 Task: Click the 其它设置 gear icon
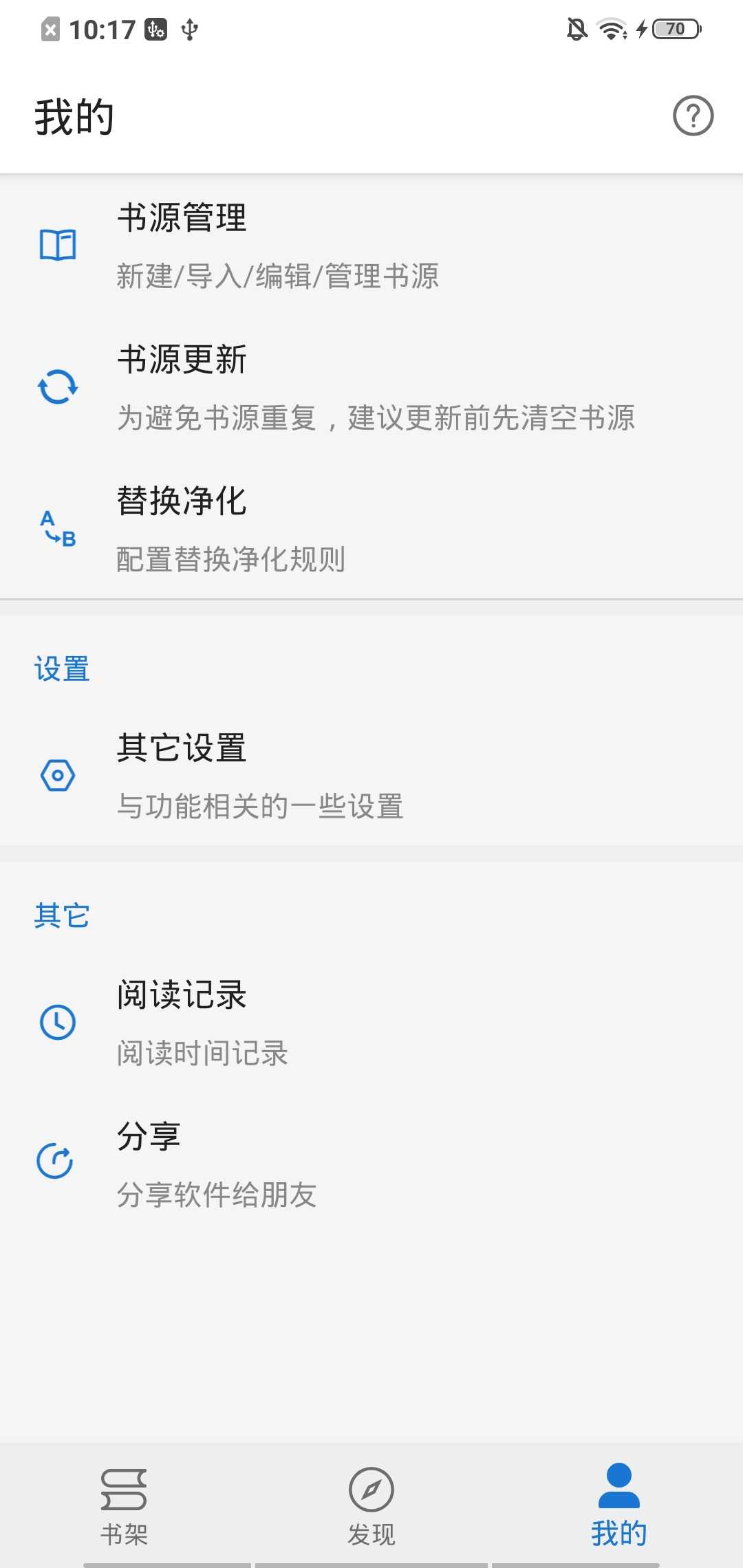(x=58, y=776)
